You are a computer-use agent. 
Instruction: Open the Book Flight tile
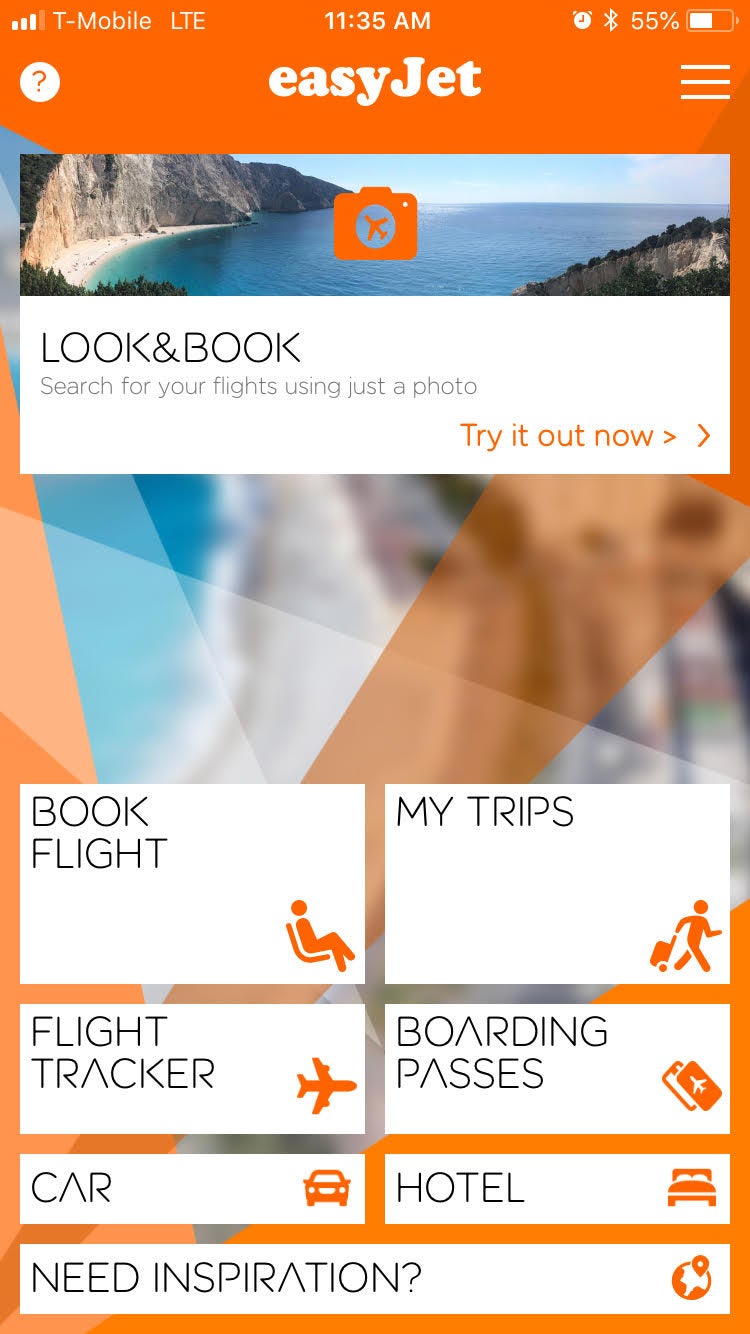192,883
